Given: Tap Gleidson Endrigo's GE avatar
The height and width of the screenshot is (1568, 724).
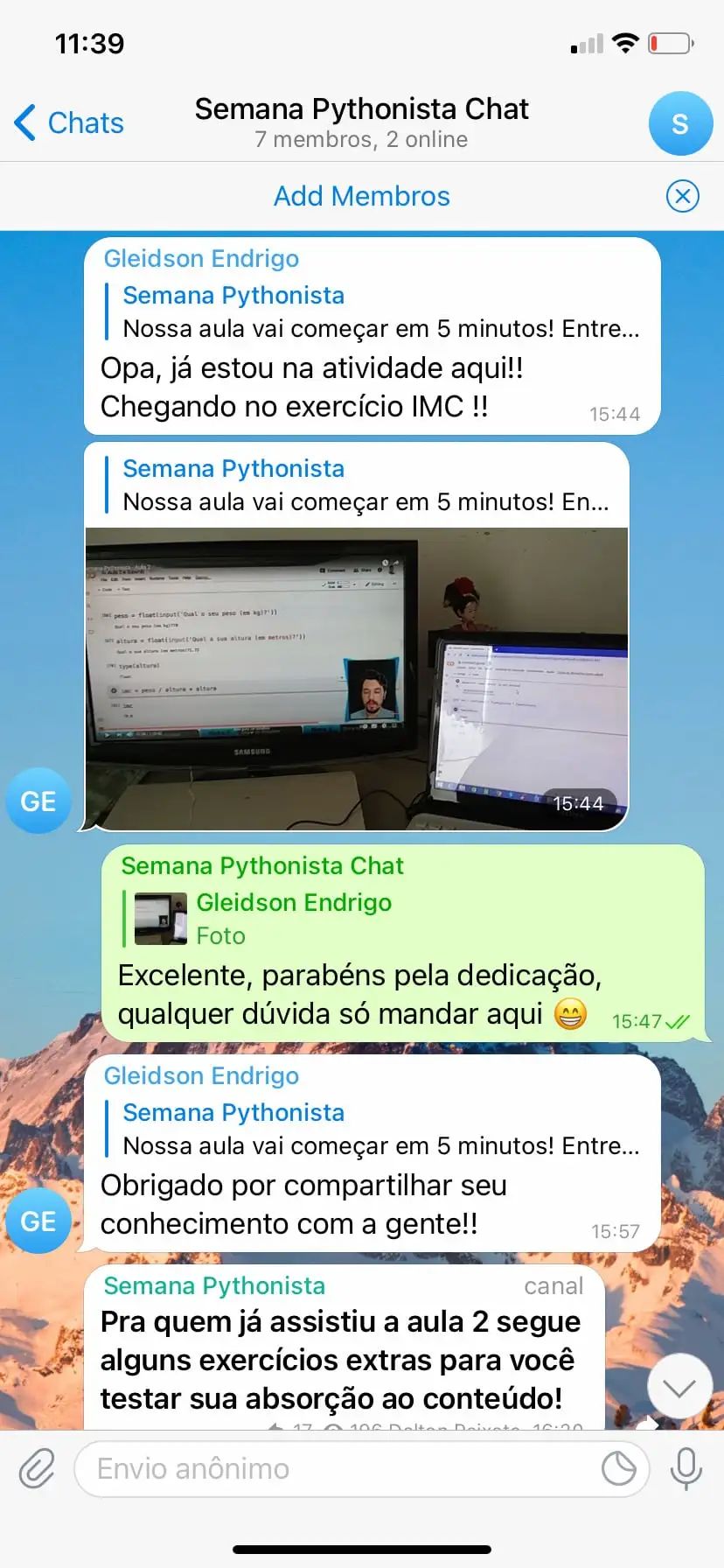Looking at the screenshot, I should point(38,800).
